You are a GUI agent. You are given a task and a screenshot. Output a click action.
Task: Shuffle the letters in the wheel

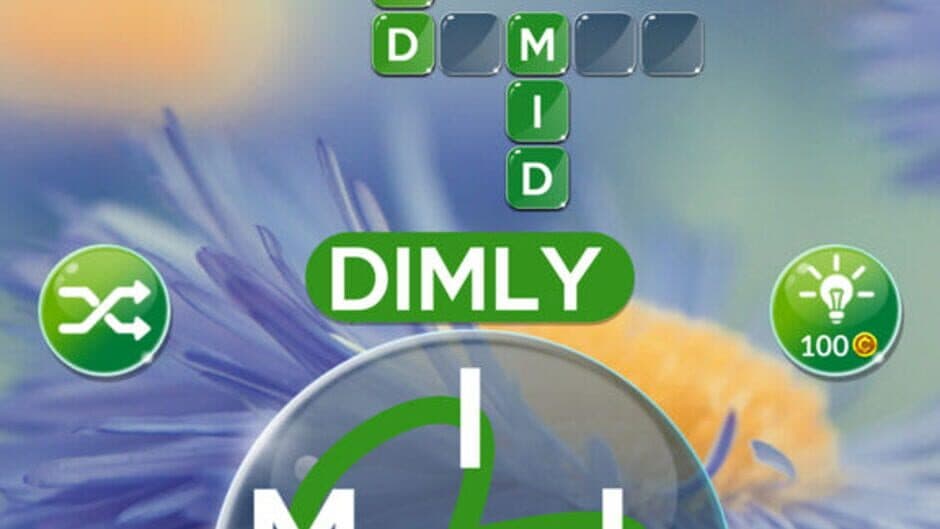click(104, 310)
